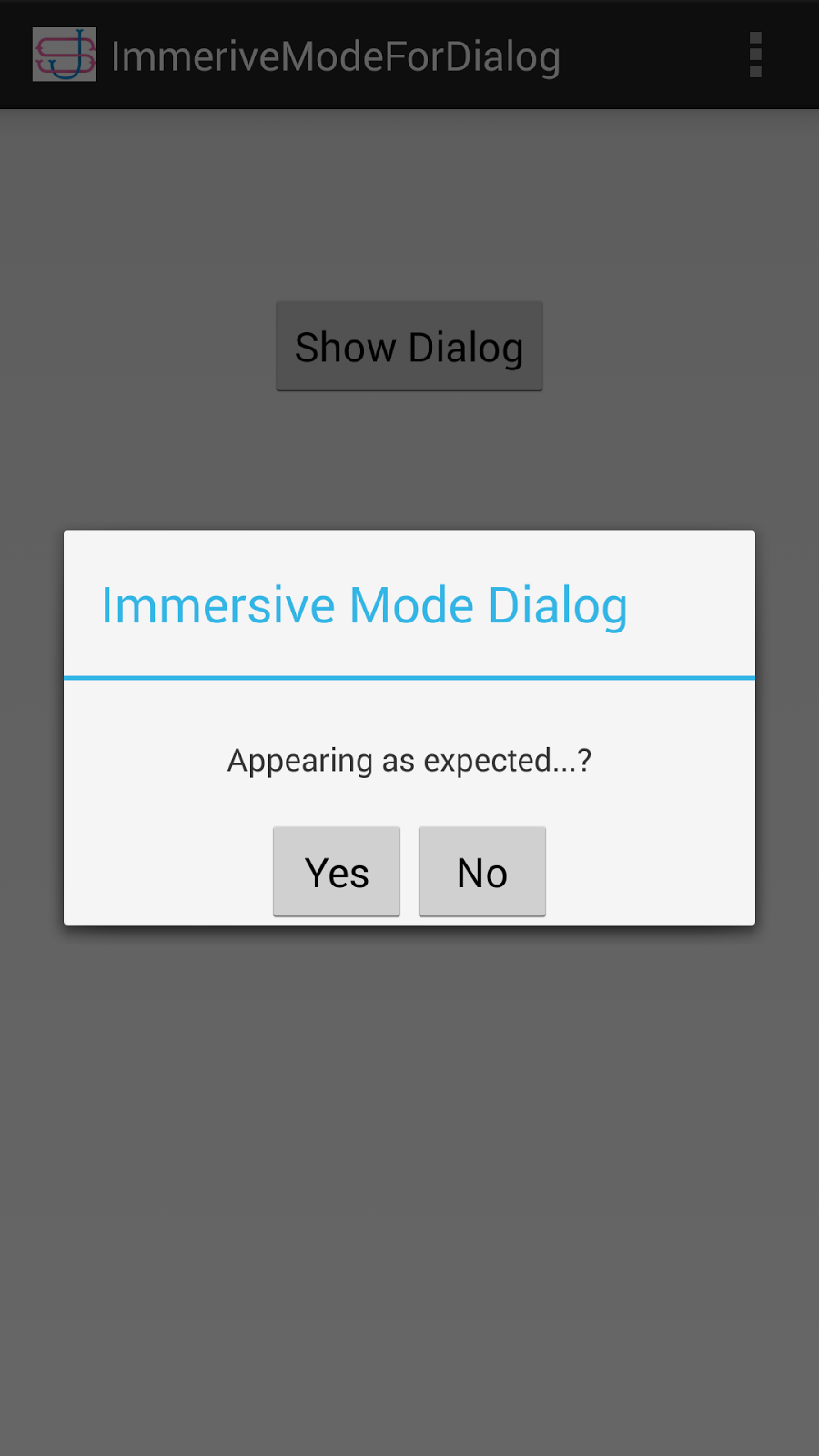Click the 'Appearing as expected...?' message
Screen dimensions: 819x1456
pyautogui.click(x=409, y=761)
